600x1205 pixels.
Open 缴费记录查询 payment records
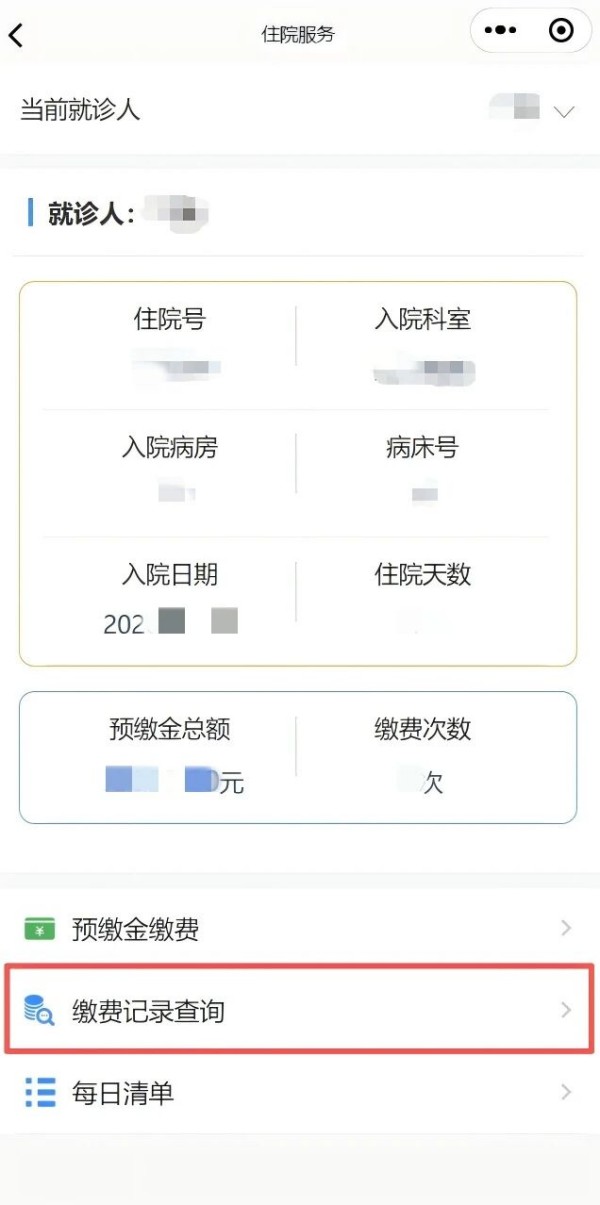[300, 1011]
